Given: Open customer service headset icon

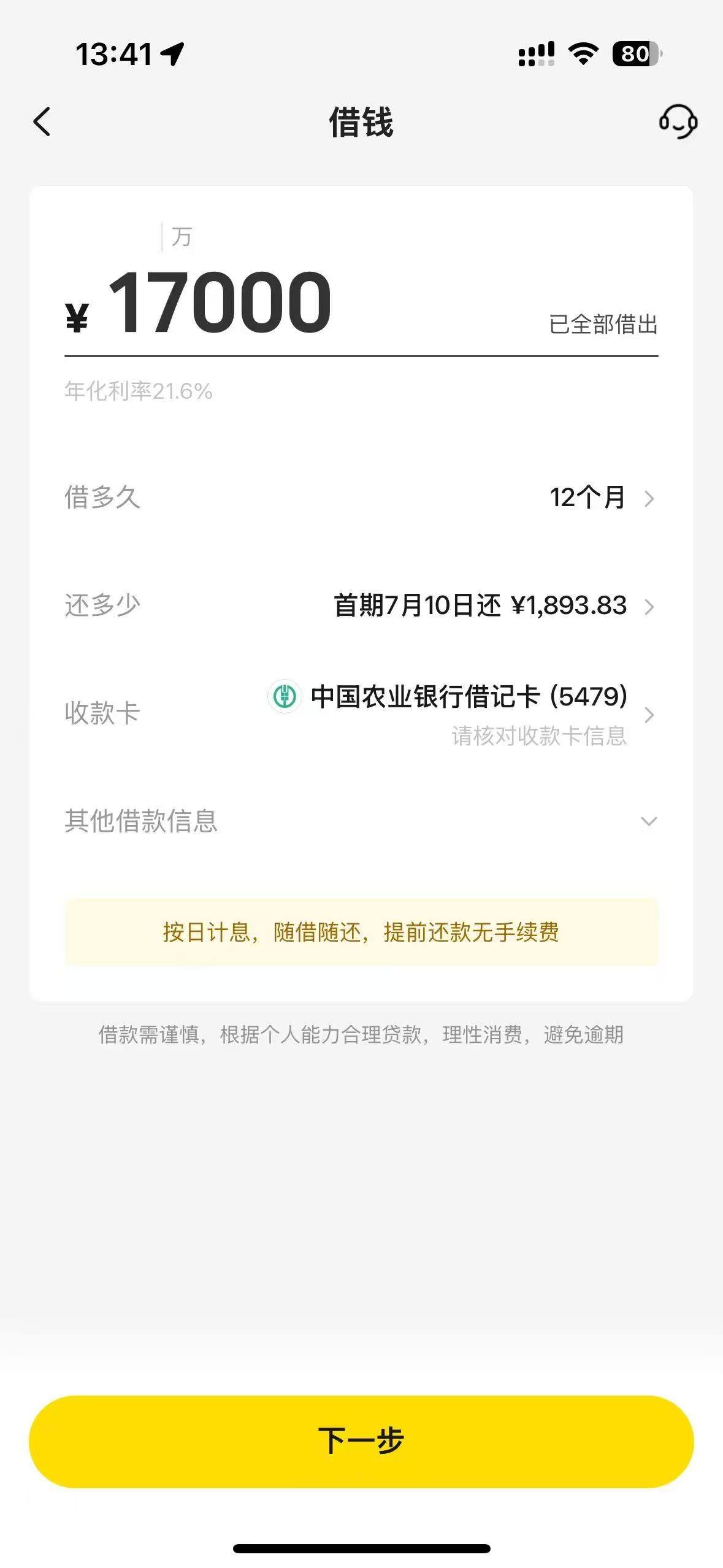Looking at the screenshot, I should pos(678,121).
